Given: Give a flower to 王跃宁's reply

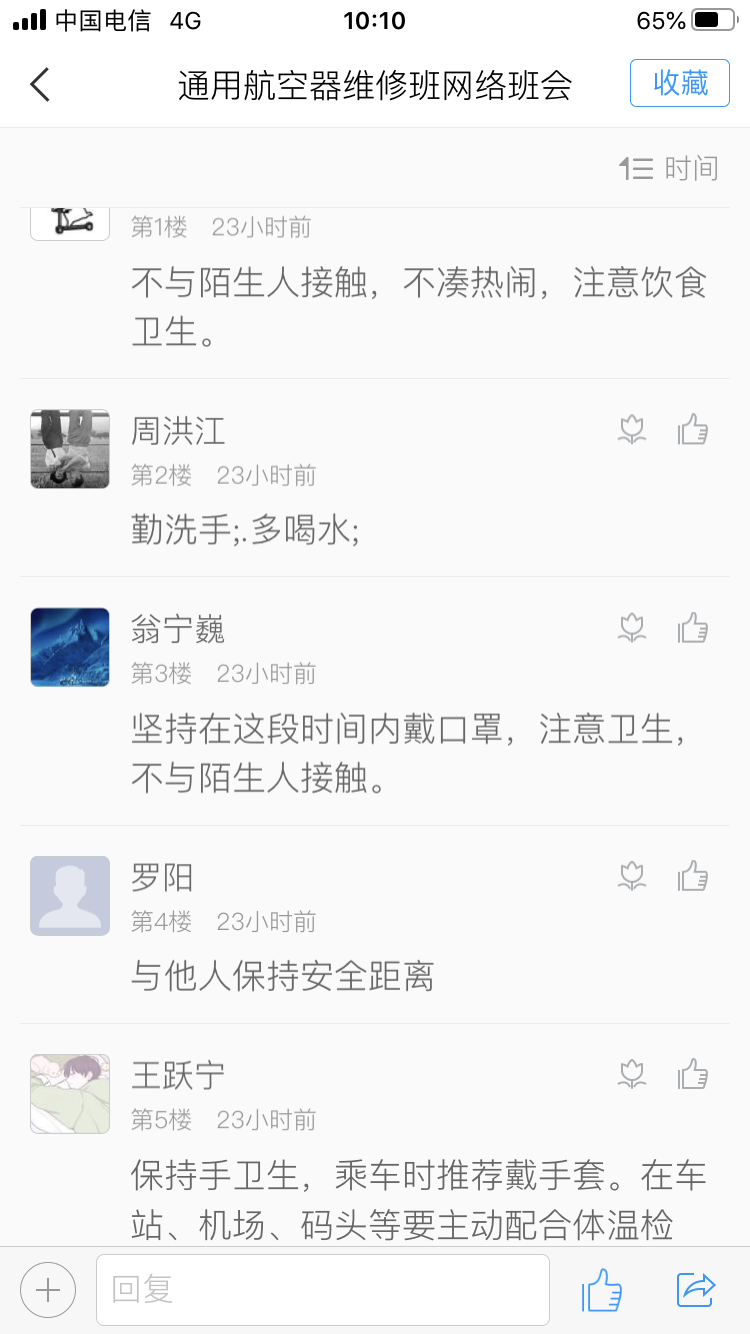Looking at the screenshot, I should point(631,1074).
